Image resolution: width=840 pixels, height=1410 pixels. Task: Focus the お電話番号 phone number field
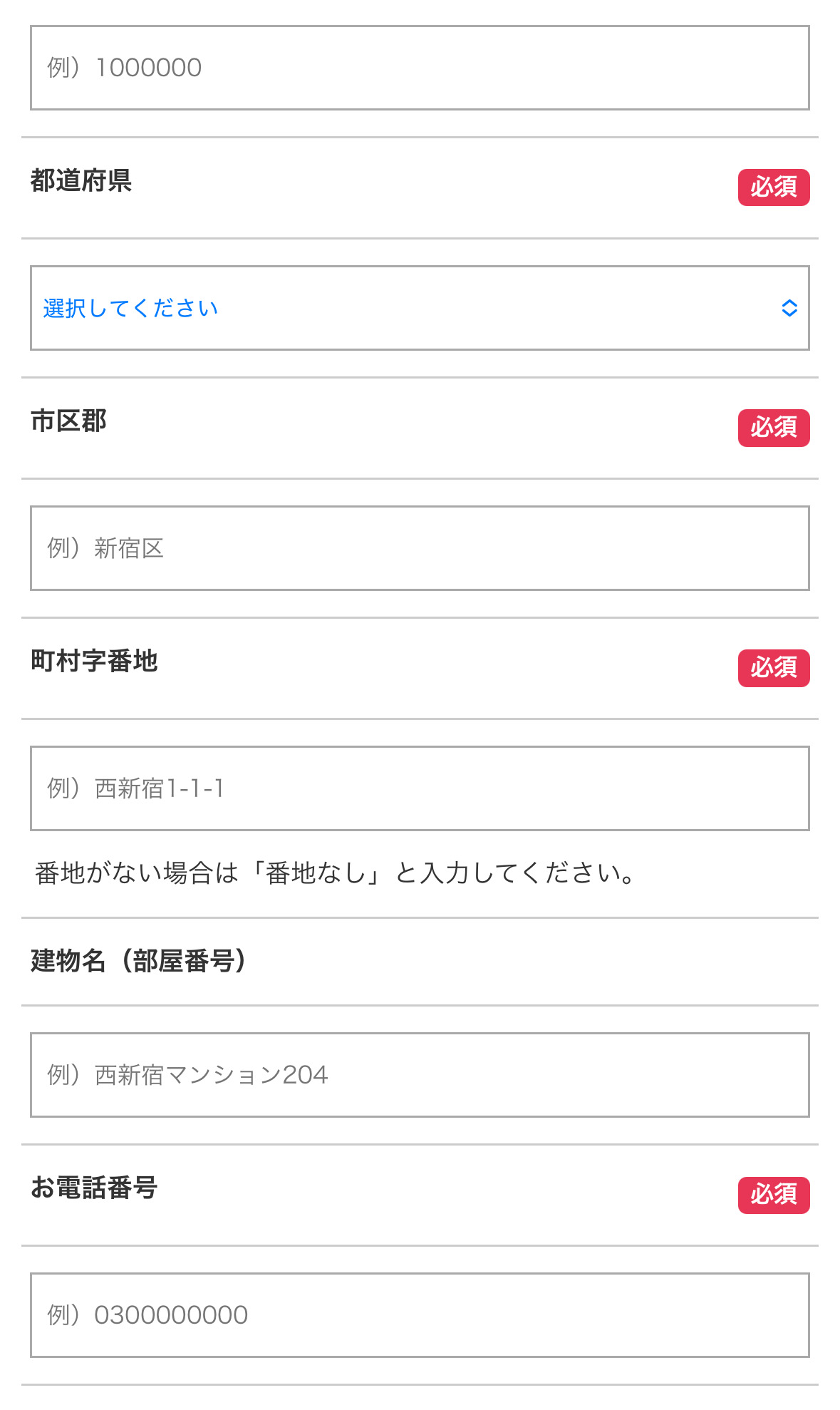420,1314
